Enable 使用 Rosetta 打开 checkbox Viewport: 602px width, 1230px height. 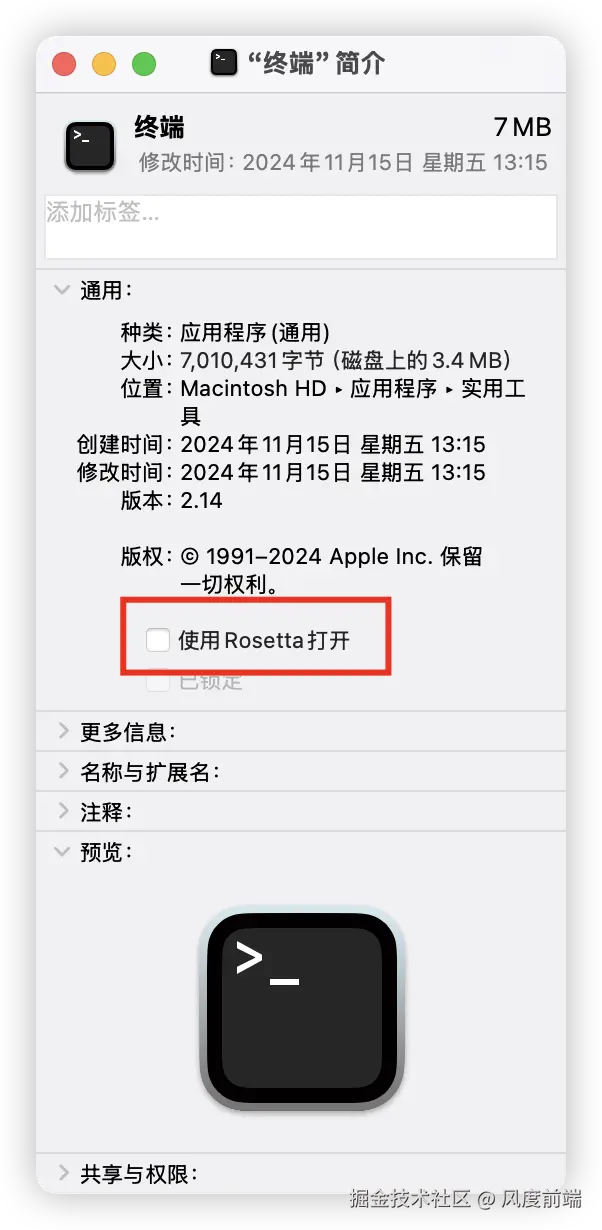point(158,639)
